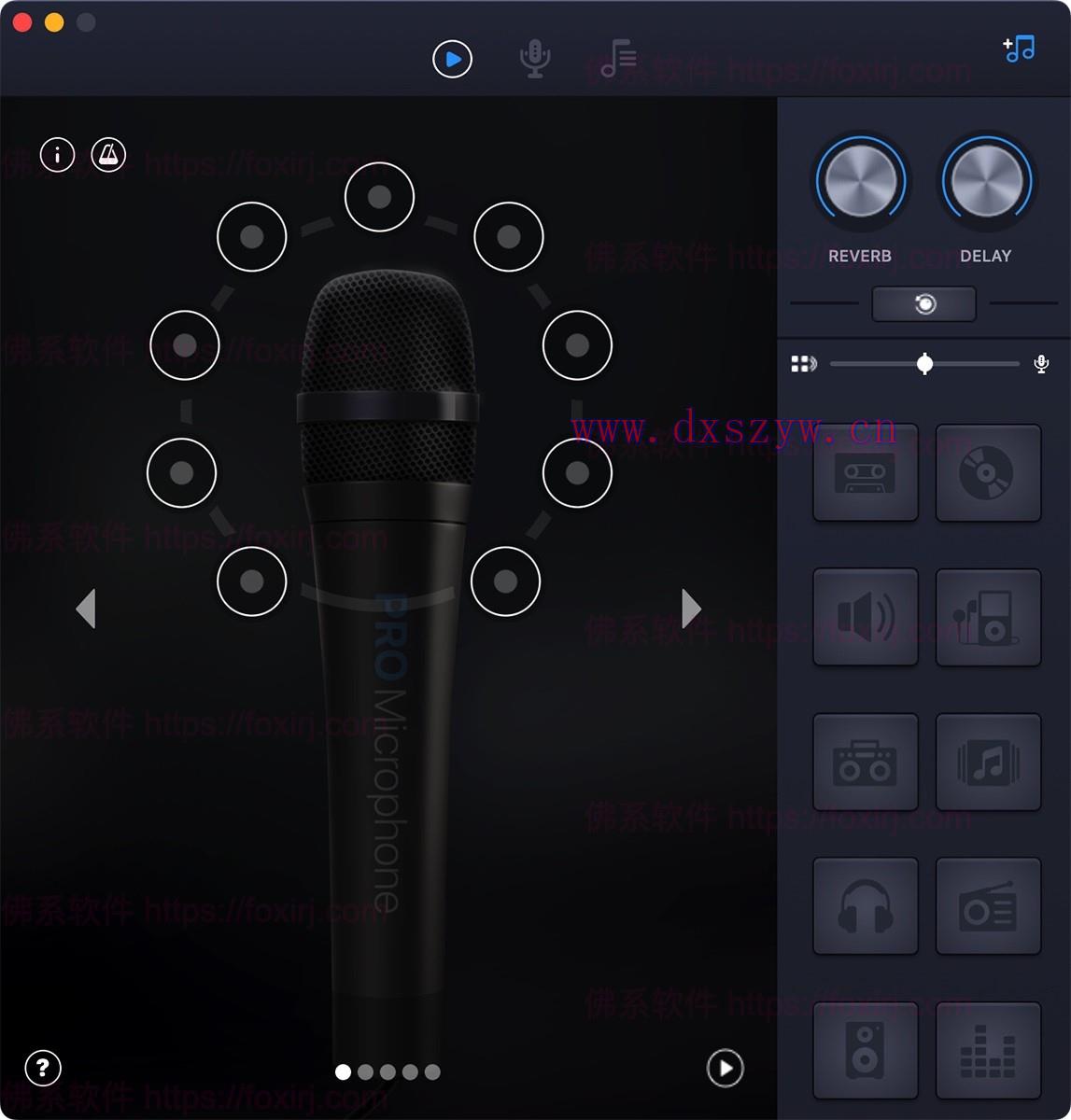Select the vinyl disc preset
This screenshot has height=1120, width=1071.
pos(987,473)
